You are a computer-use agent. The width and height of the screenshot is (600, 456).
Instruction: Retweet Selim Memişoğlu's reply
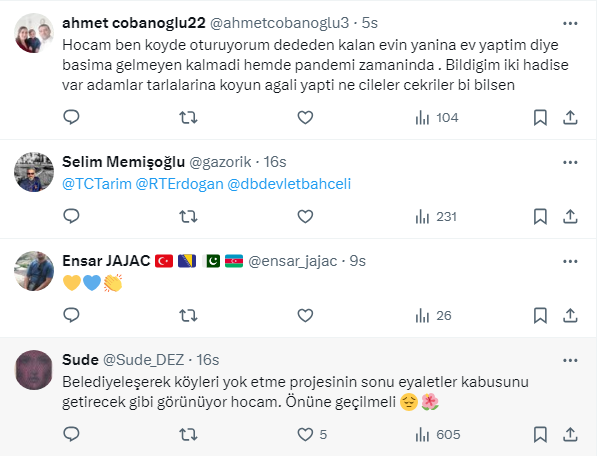click(187, 215)
